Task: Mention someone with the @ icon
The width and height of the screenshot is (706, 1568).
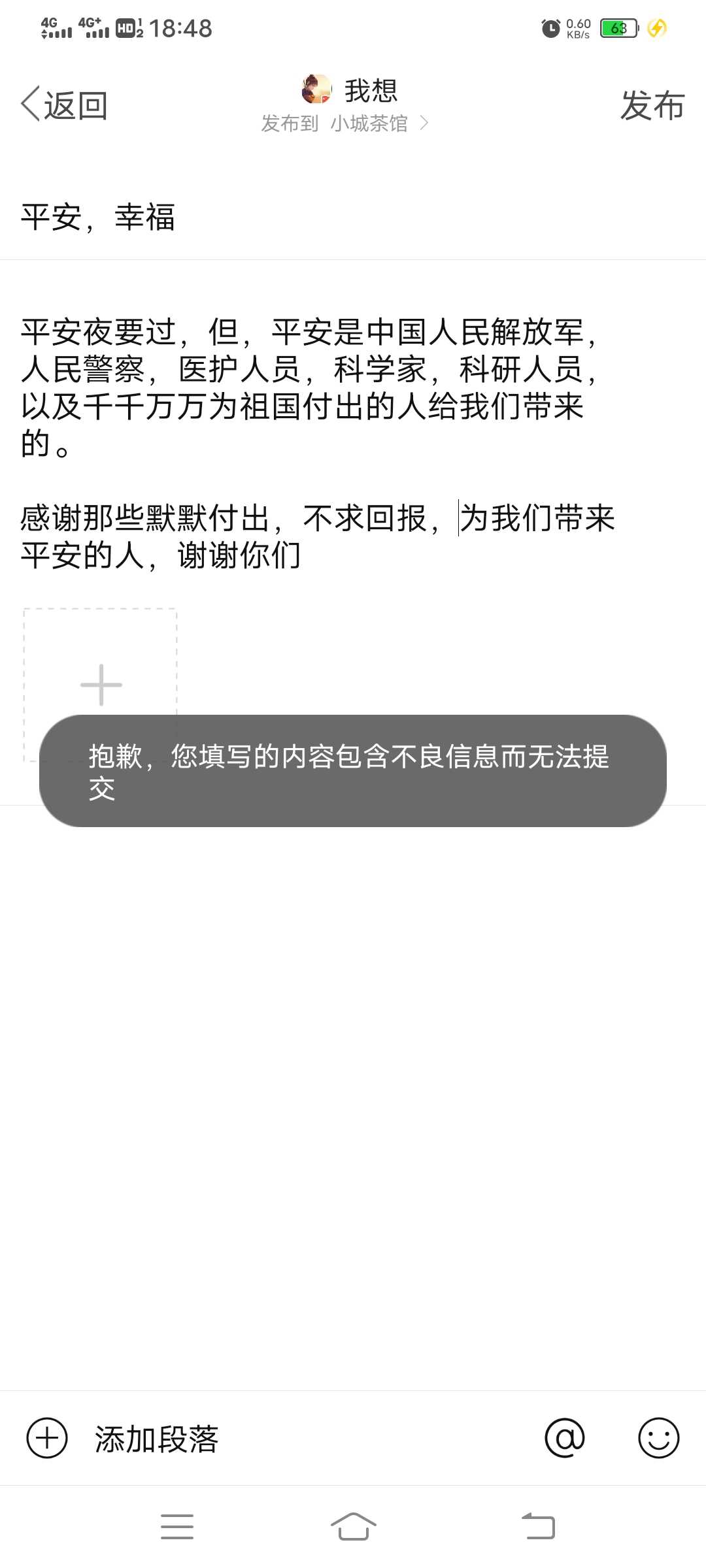Action: click(x=565, y=1438)
